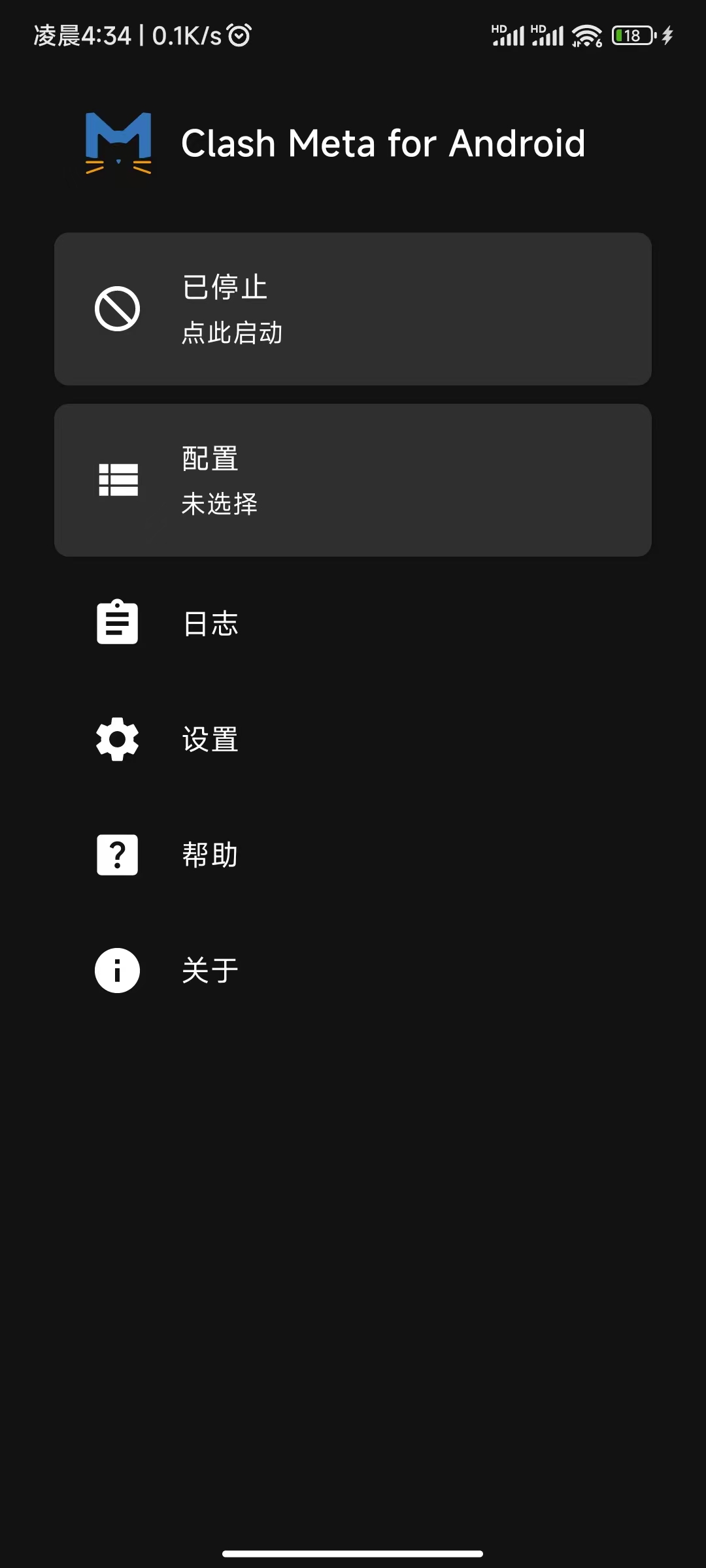
Task: Tap the stopped status prohibition icon
Action: pos(118,307)
